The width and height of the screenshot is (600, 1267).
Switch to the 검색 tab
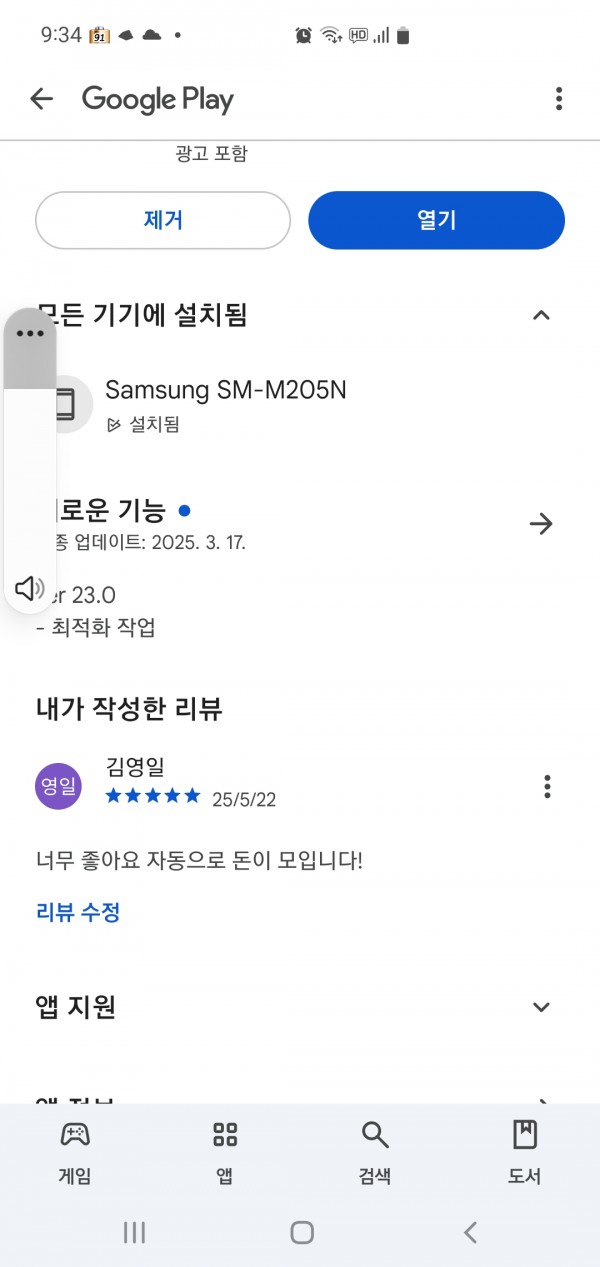[375, 1152]
